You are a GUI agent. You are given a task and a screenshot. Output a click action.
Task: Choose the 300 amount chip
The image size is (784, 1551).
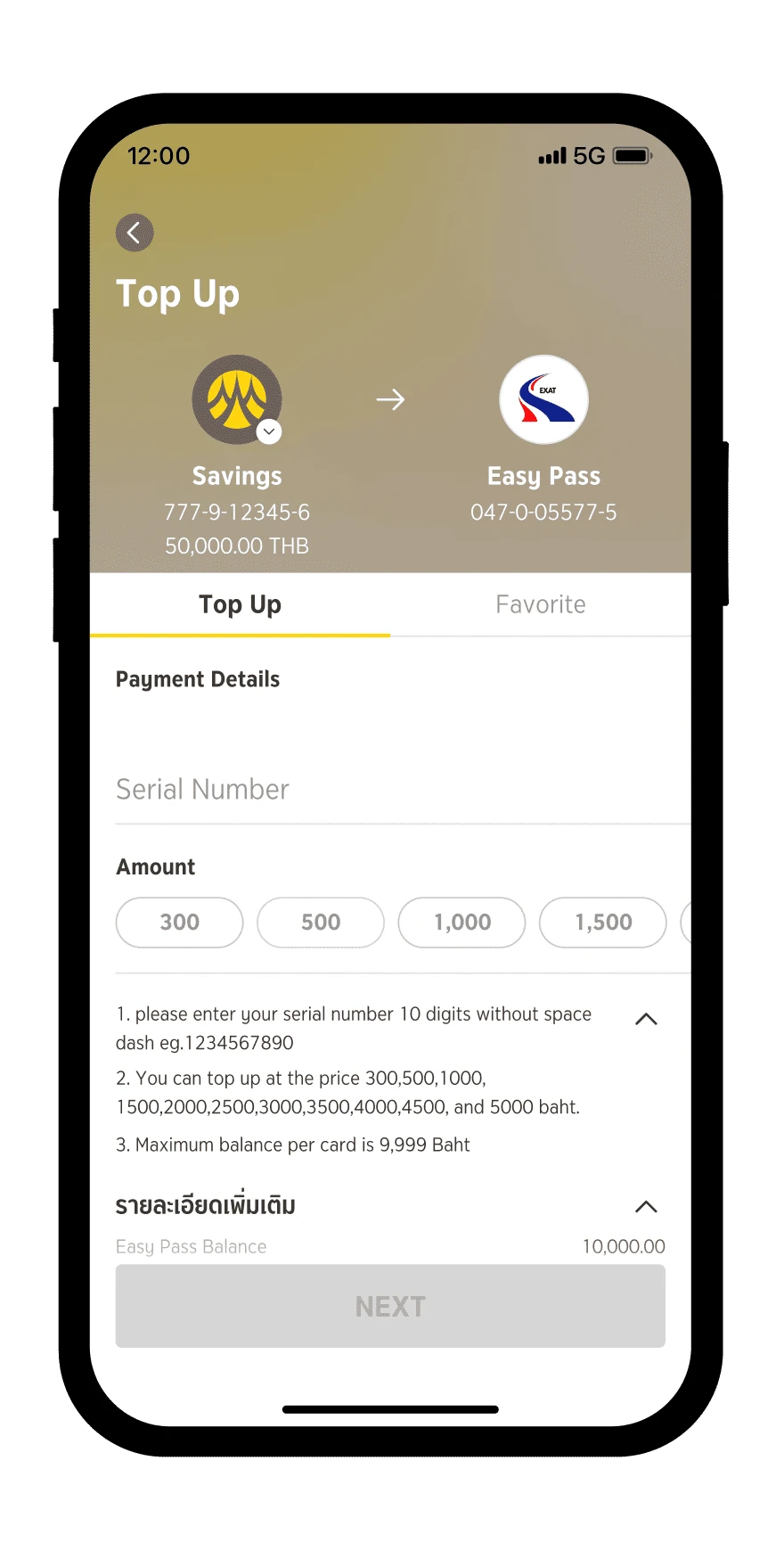(x=179, y=923)
